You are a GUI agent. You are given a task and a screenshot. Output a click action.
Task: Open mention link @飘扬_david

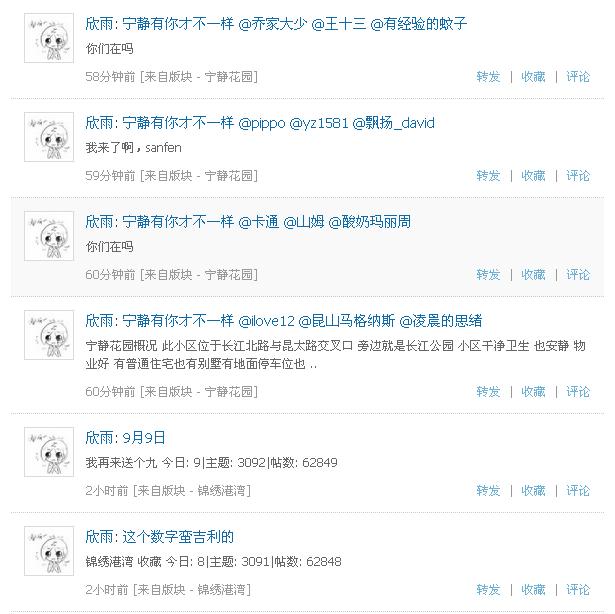(393, 123)
